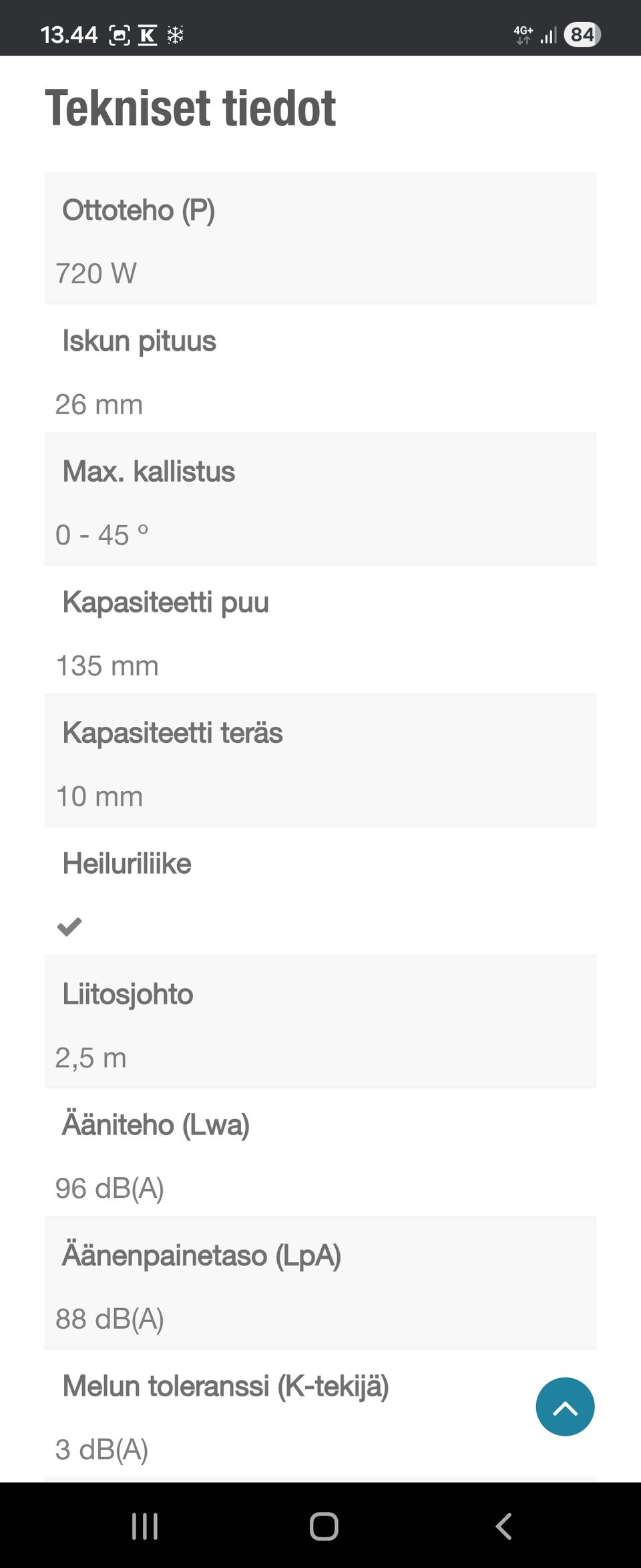Select the Liitosjohto value 2,5 m
641x1568 pixels.
click(90, 1058)
